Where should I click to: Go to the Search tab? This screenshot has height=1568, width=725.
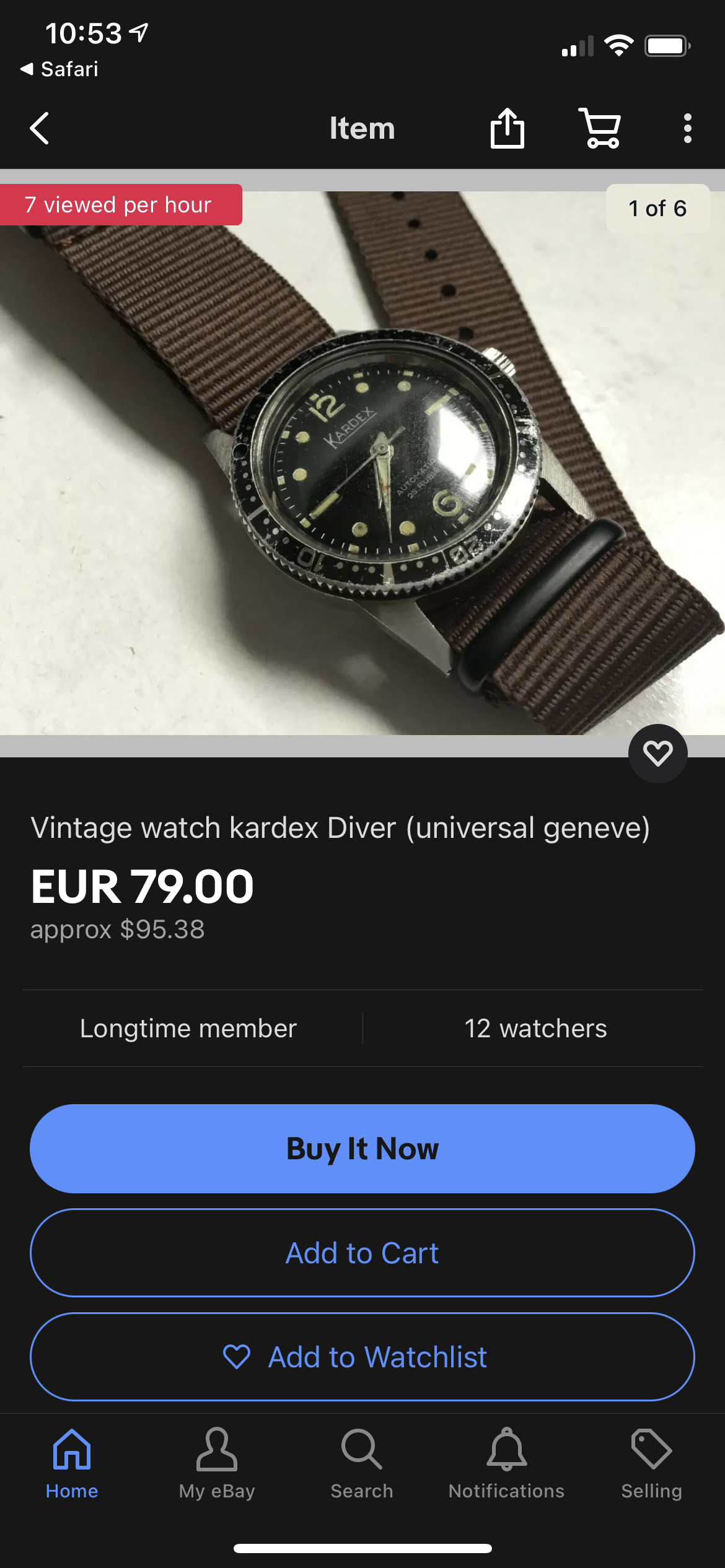pos(362,1464)
